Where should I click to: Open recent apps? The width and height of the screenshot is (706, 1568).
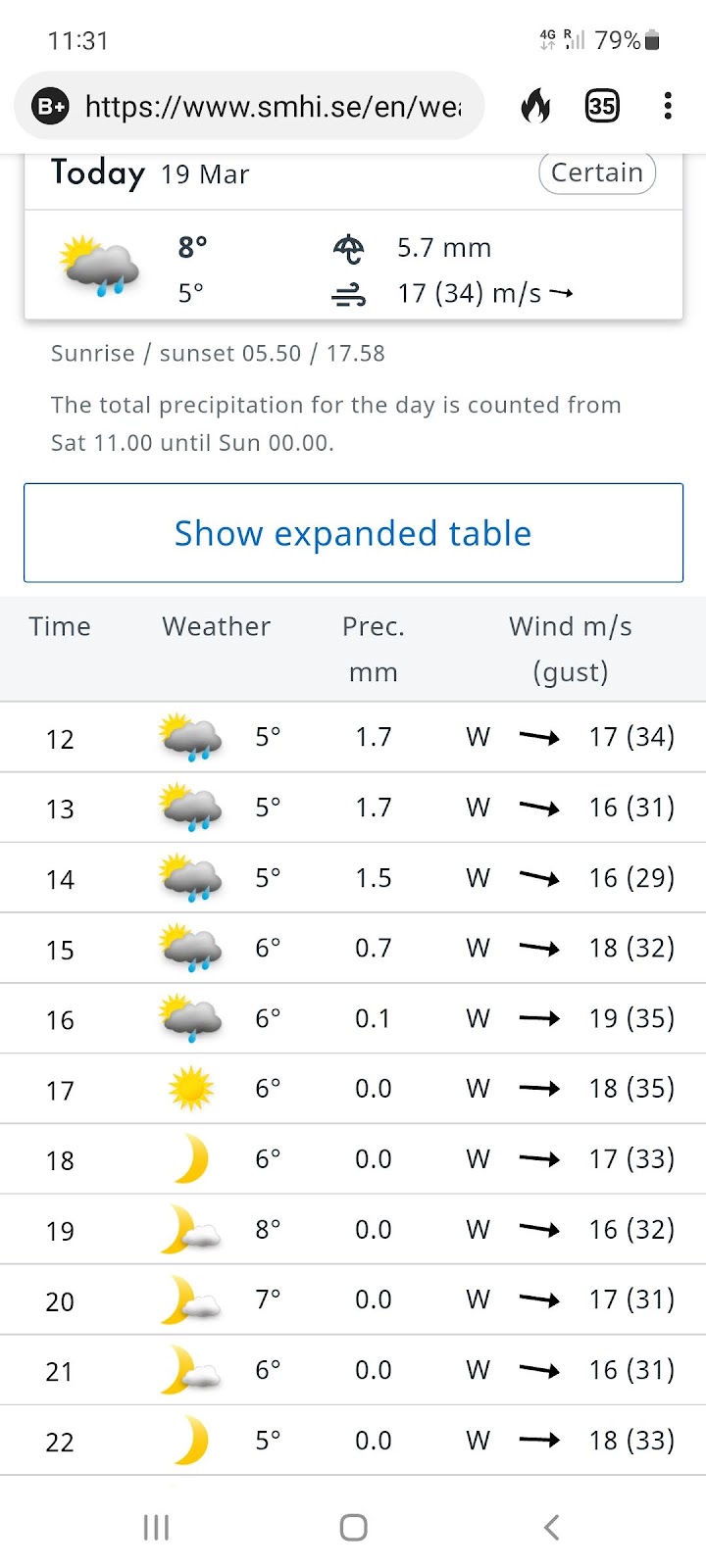click(156, 1527)
